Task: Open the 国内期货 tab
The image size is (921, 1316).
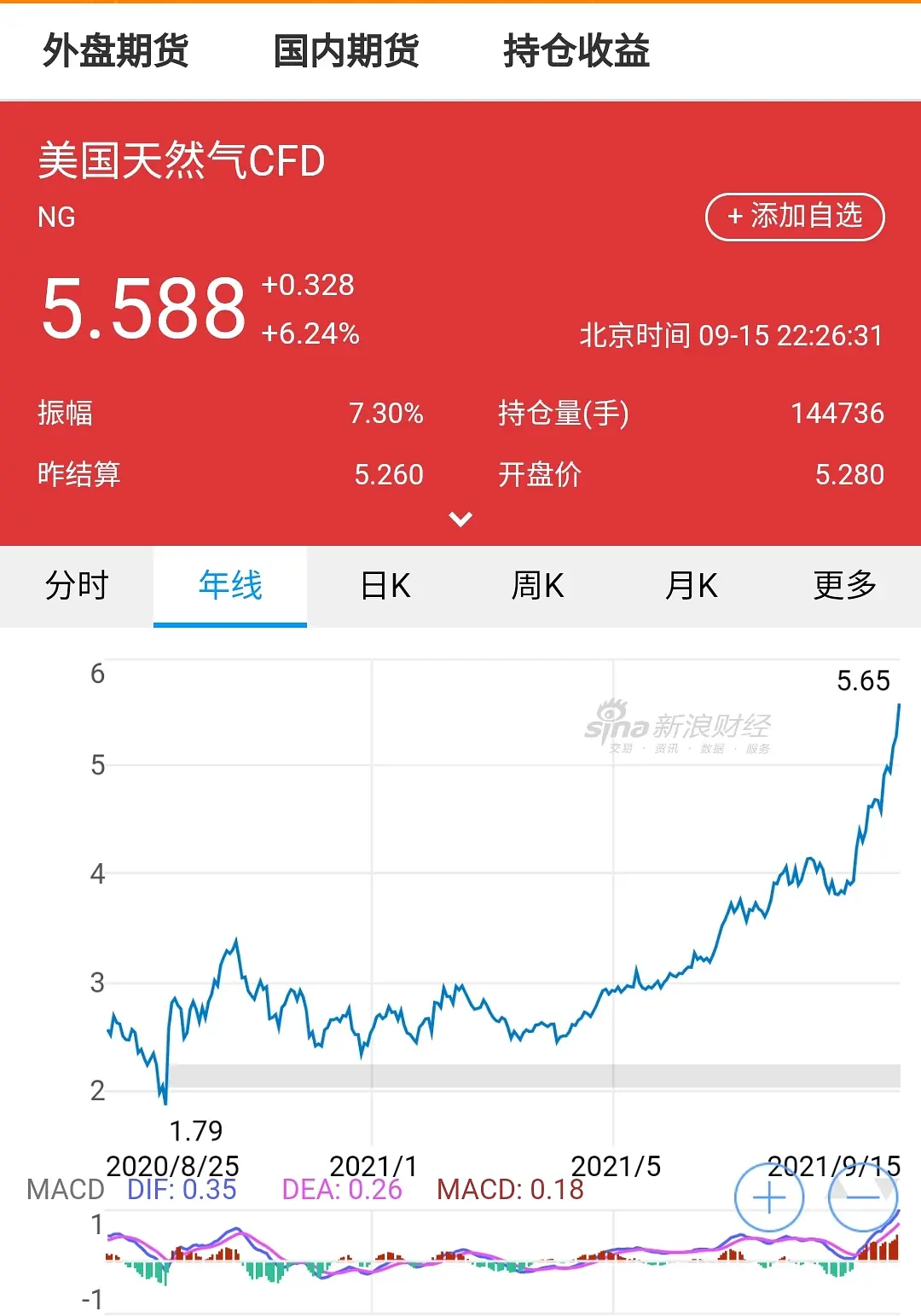Action: (x=346, y=51)
